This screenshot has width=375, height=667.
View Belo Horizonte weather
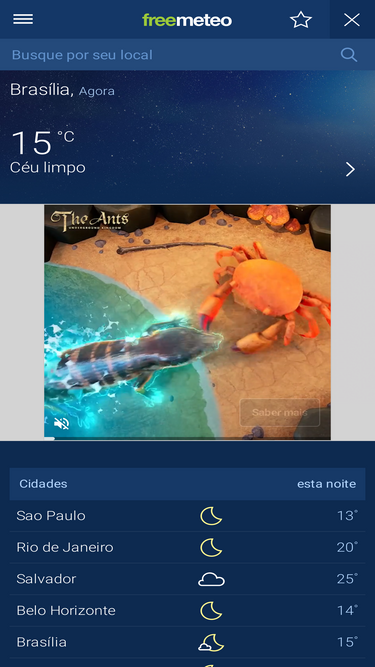pos(188,610)
